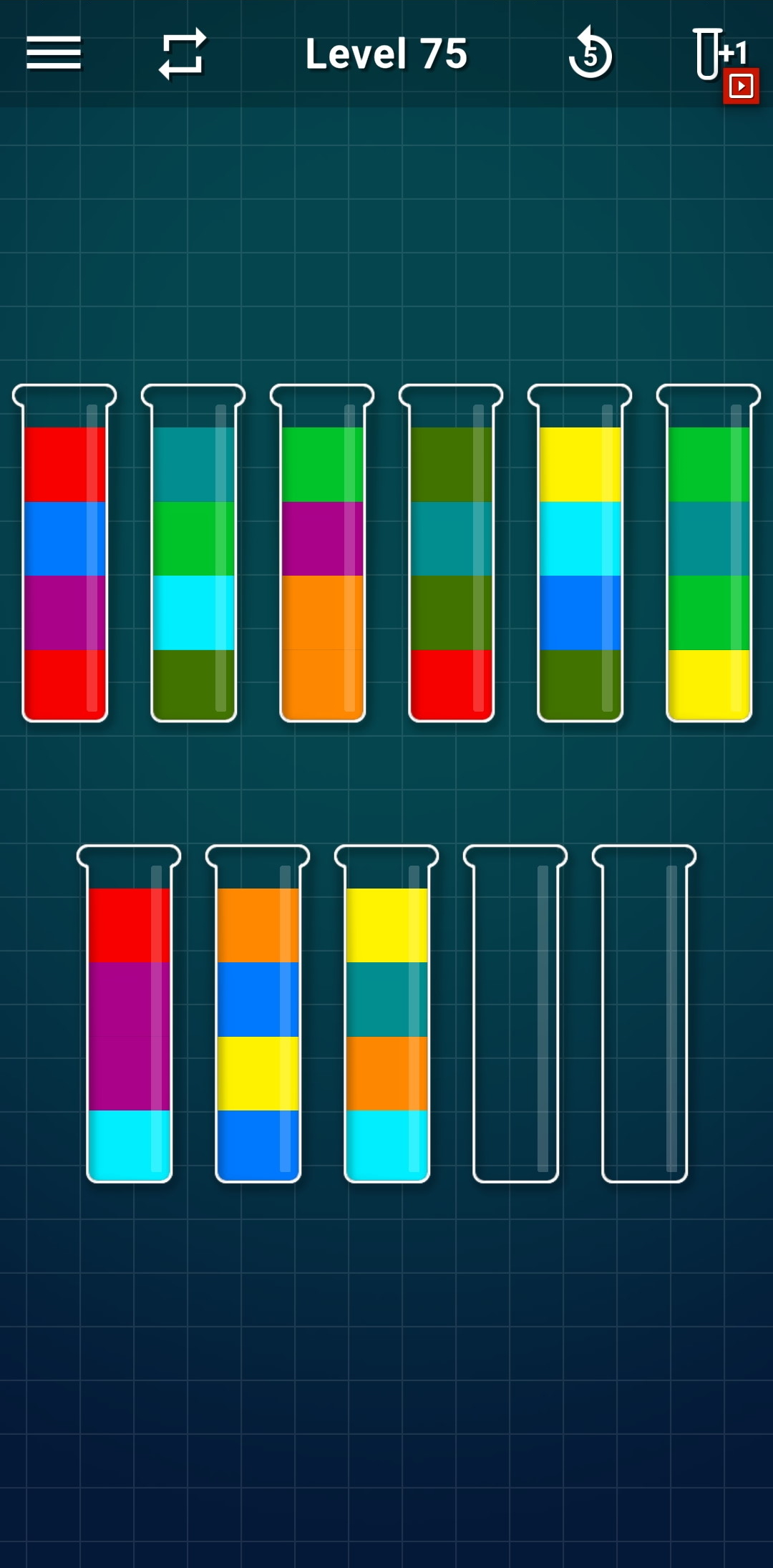Select the tube with a yellow bottom layer

709,555
